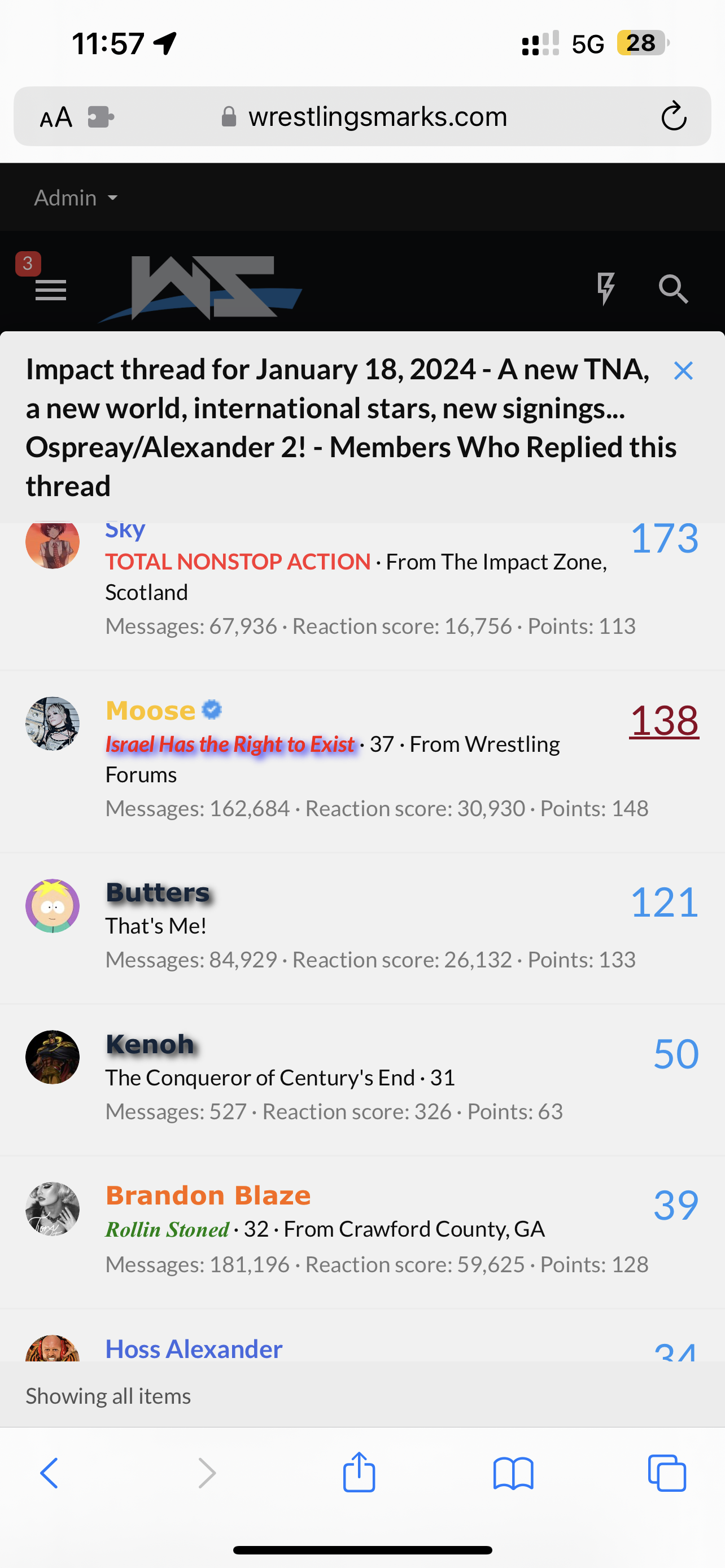
Task: Open the What's New lightning icon
Action: pyautogui.click(x=606, y=288)
